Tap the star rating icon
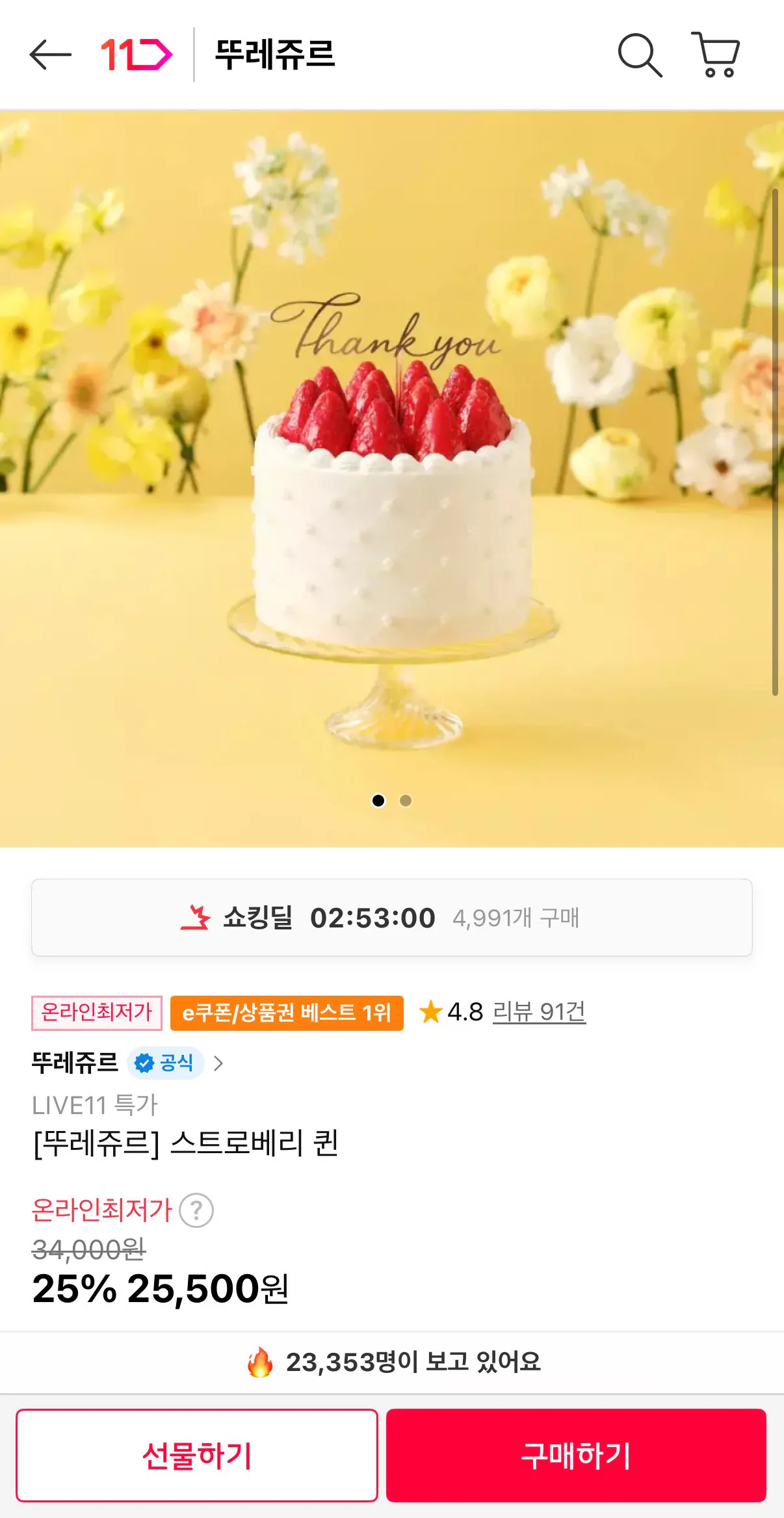This screenshot has width=784, height=1518. tap(431, 1013)
